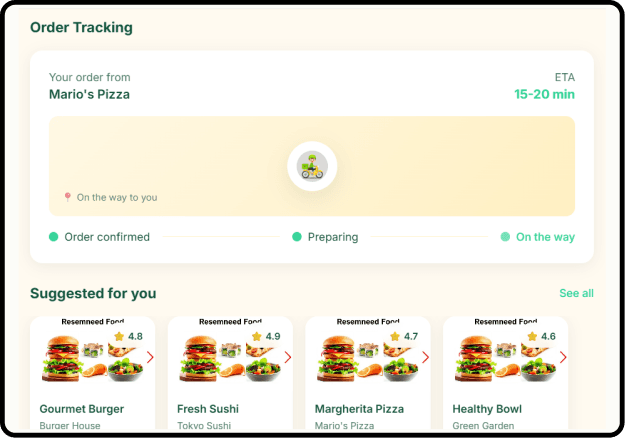Open the Gourmet Burger card
The width and height of the screenshot is (625, 438).
pos(92,375)
